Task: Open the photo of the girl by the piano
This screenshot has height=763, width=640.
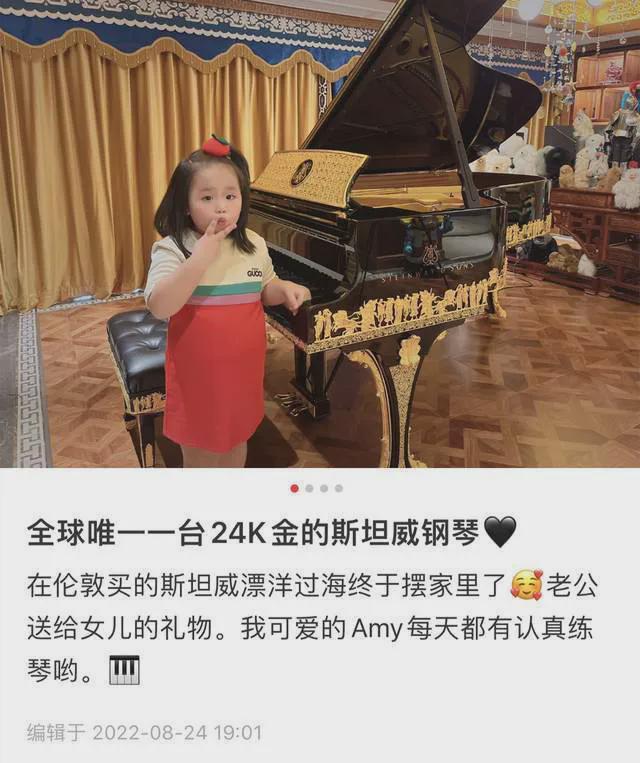Action: tap(320, 234)
